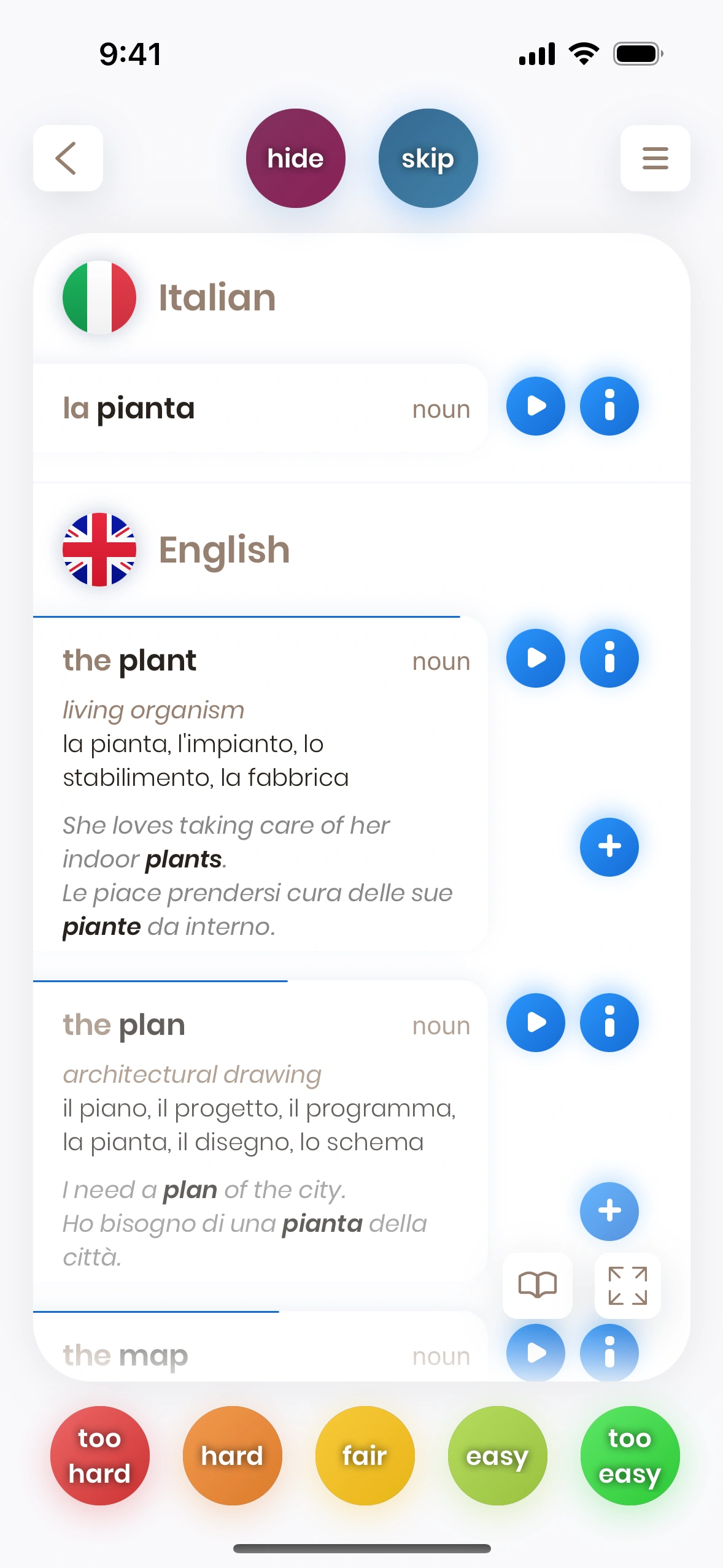Image resolution: width=723 pixels, height=1568 pixels.
Task: Play audio for the map
Action: [x=535, y=1353]
